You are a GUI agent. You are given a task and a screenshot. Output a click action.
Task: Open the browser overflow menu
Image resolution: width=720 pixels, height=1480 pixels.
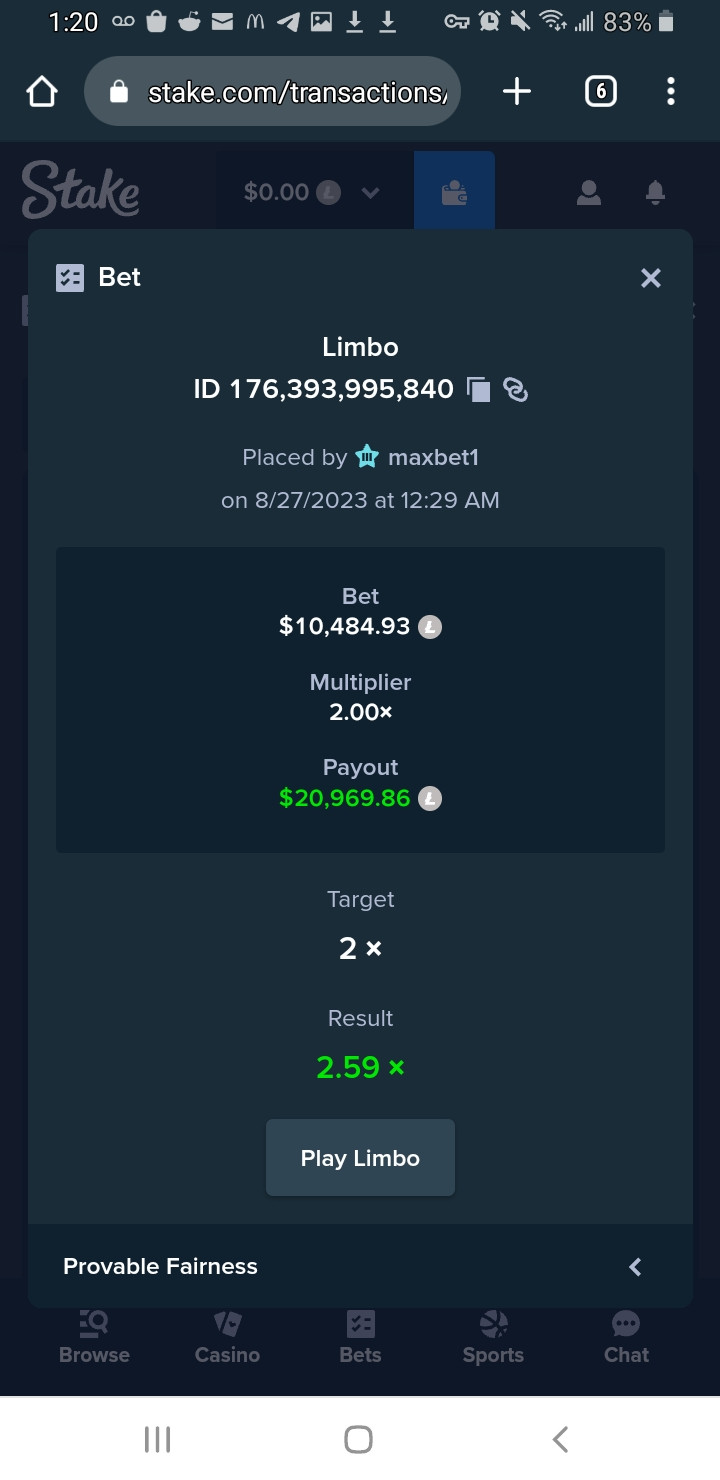click(x=671, y=92)
